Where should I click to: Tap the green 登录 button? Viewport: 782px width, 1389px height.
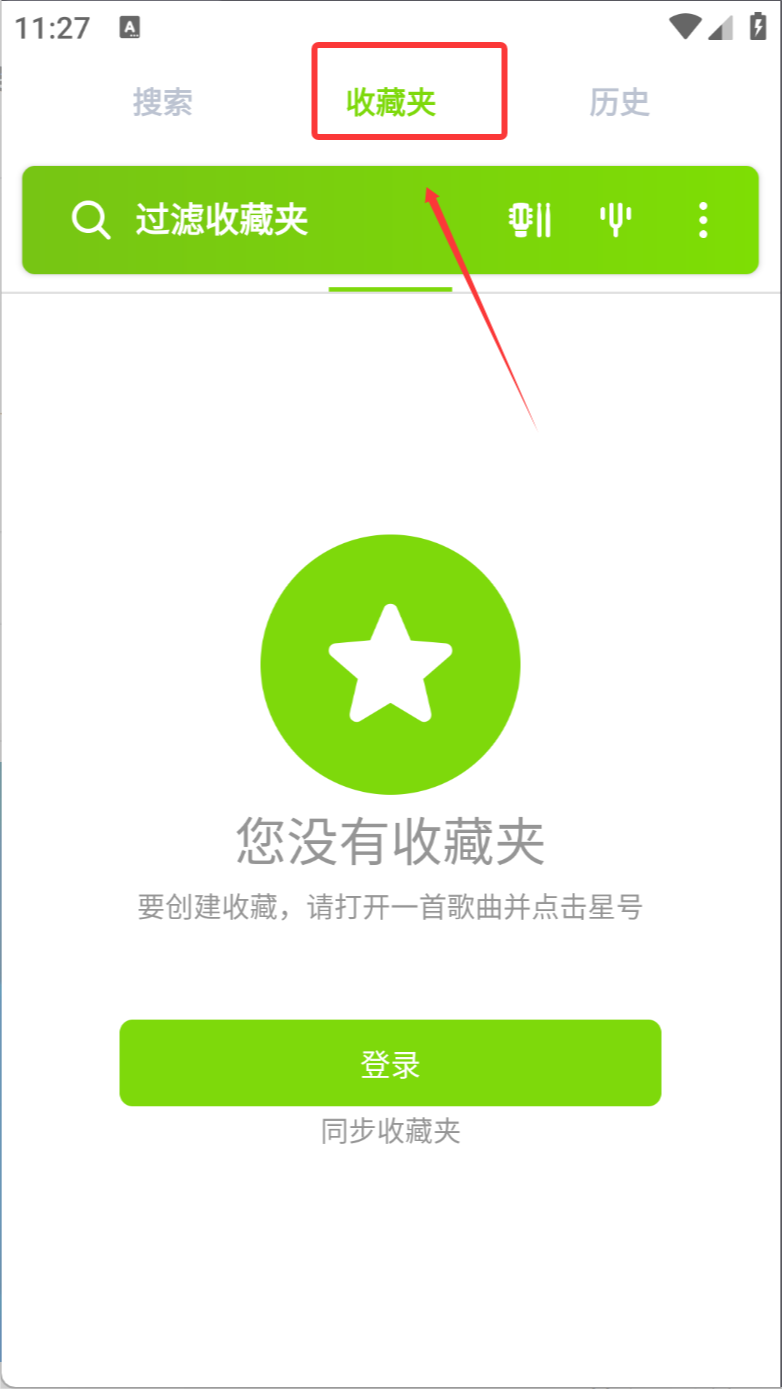point(390,1063)
